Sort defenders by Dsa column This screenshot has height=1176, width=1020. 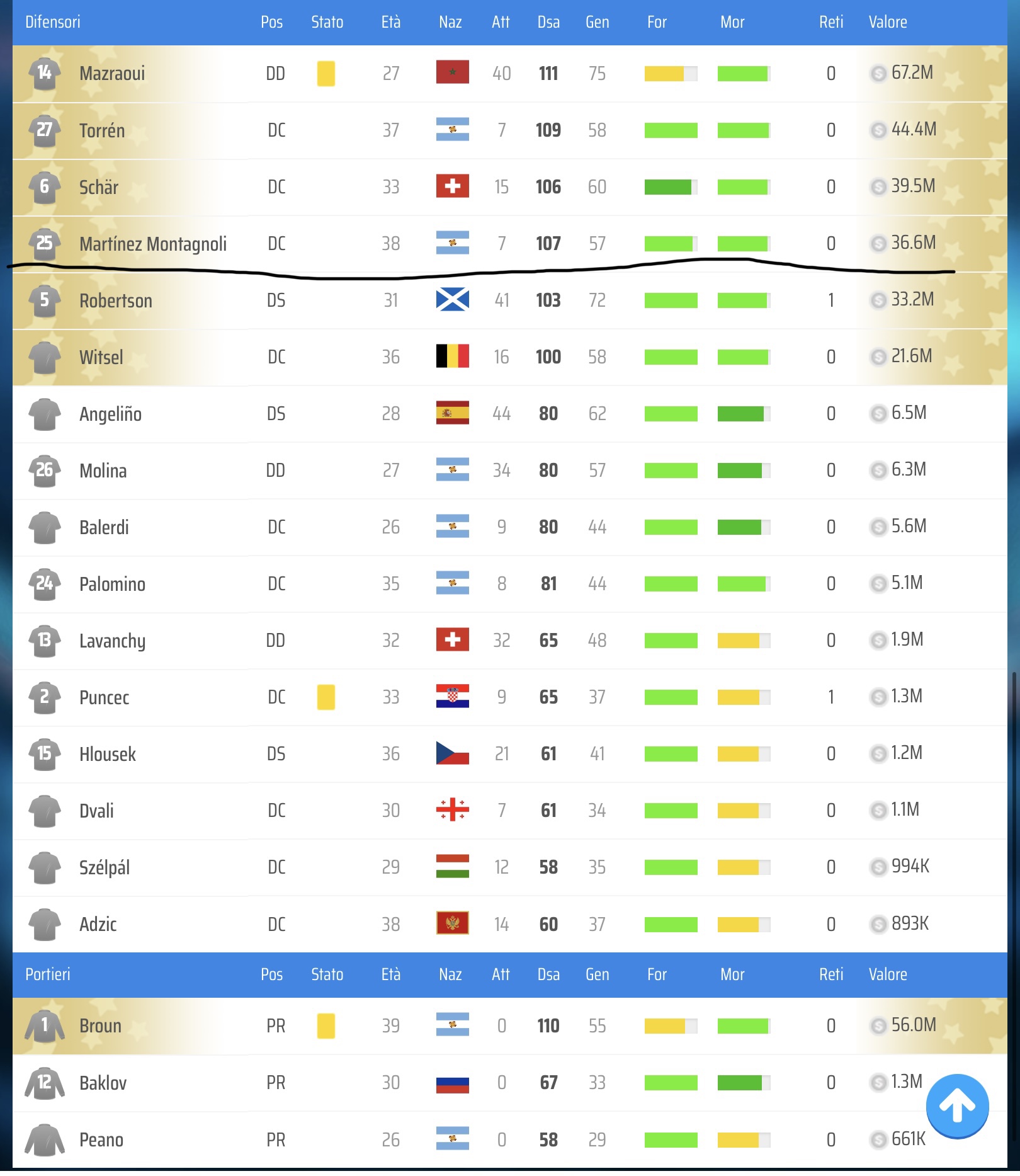(548, 22)
